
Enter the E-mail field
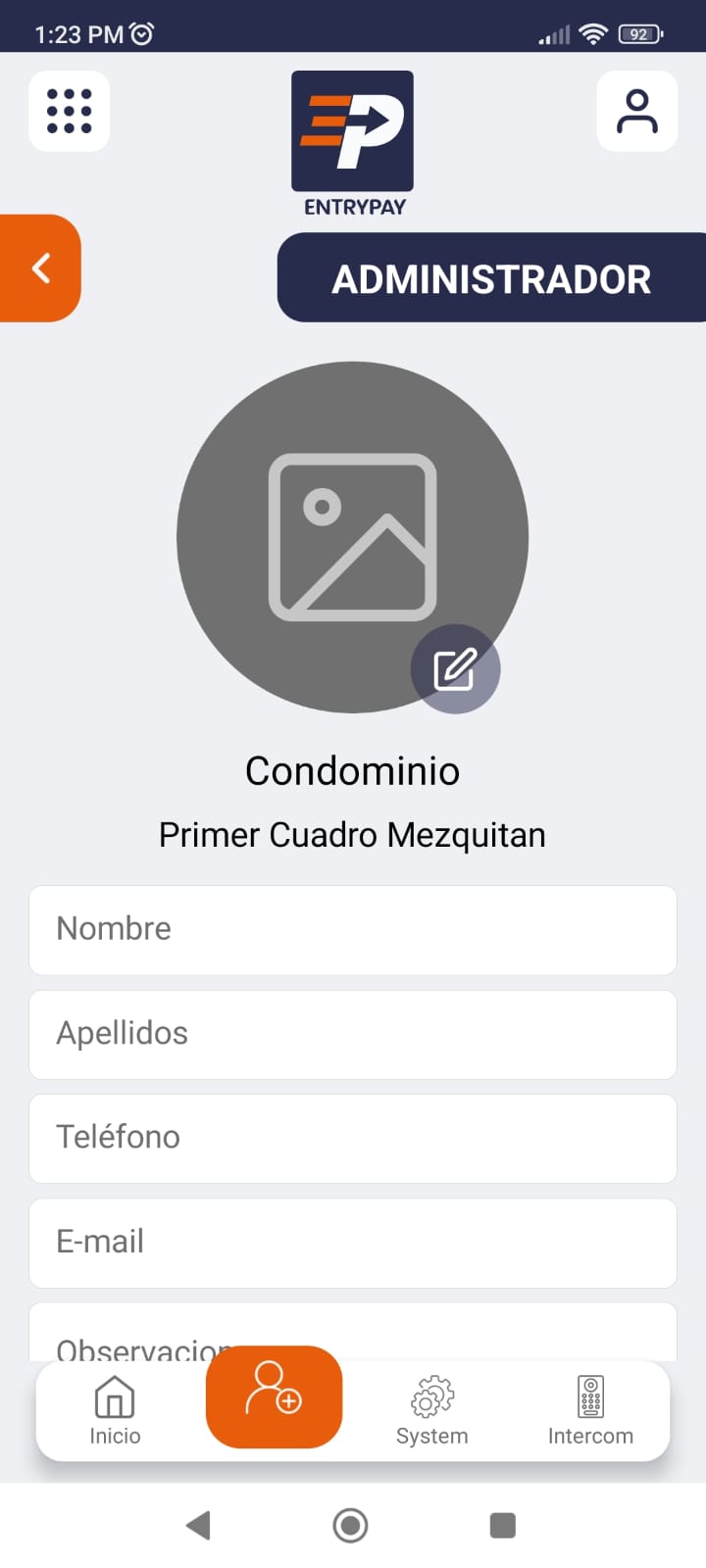tap(353, 1242)
